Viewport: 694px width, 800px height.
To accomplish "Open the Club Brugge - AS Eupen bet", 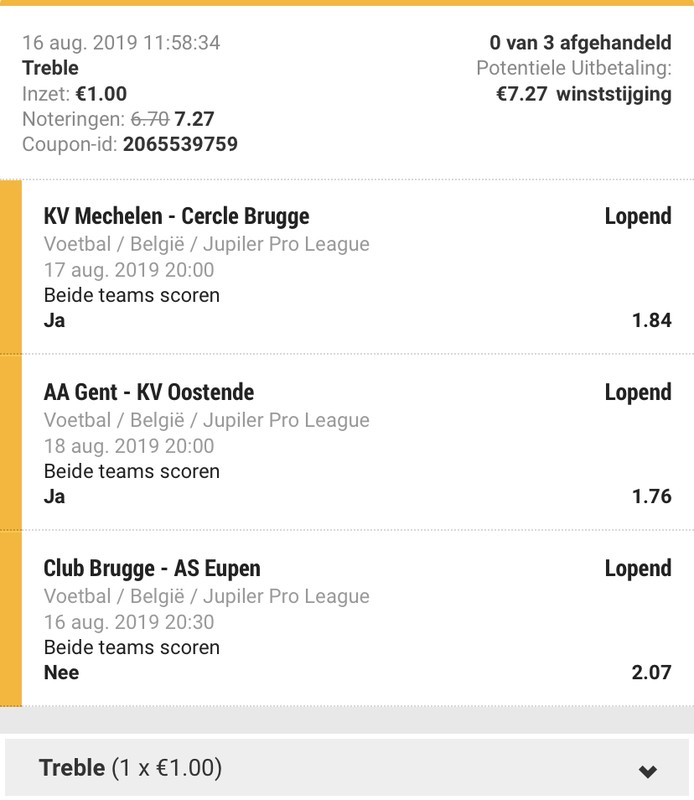I will coord(152,569).
